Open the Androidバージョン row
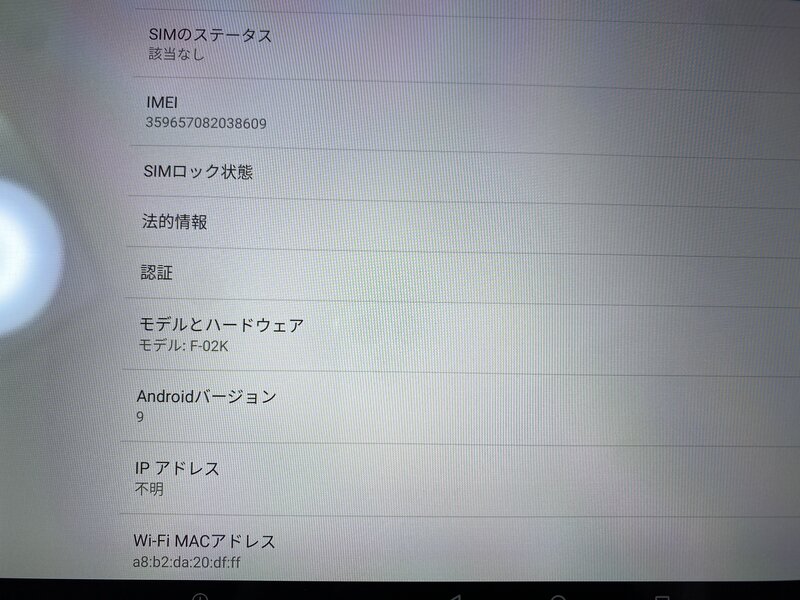 [206, 405]
